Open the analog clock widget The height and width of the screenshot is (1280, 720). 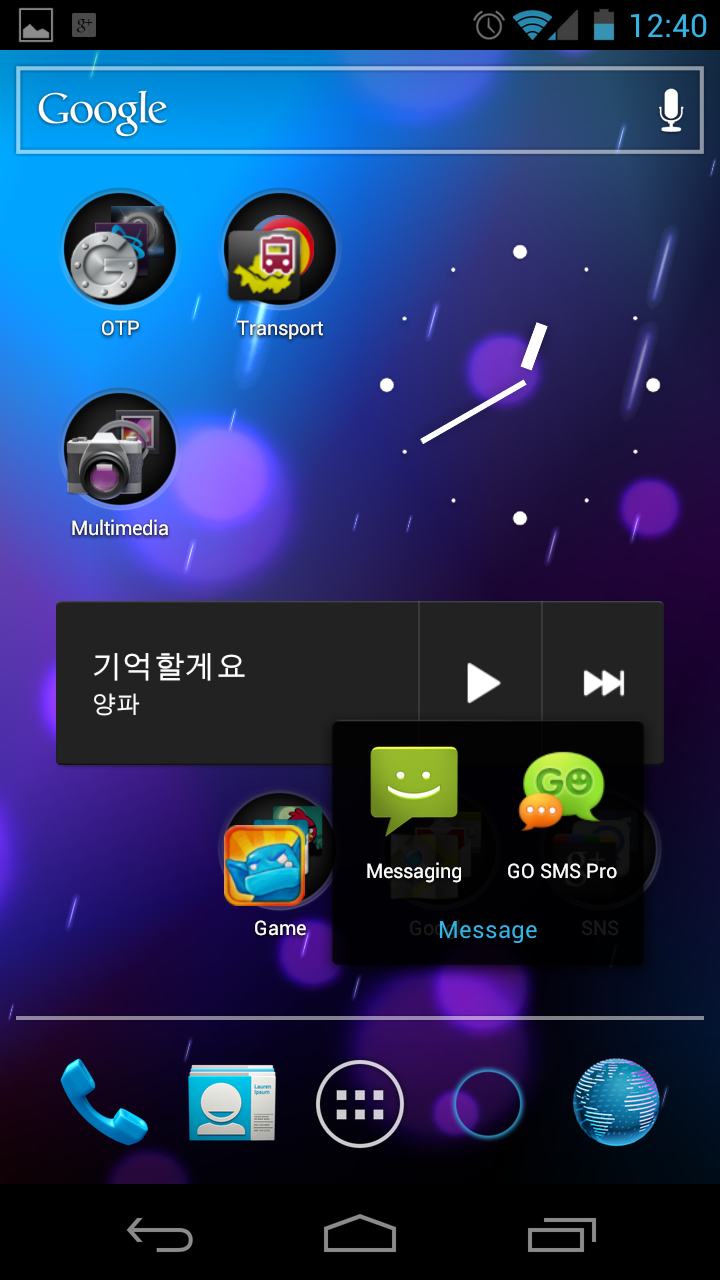click(x=520, y=385)
